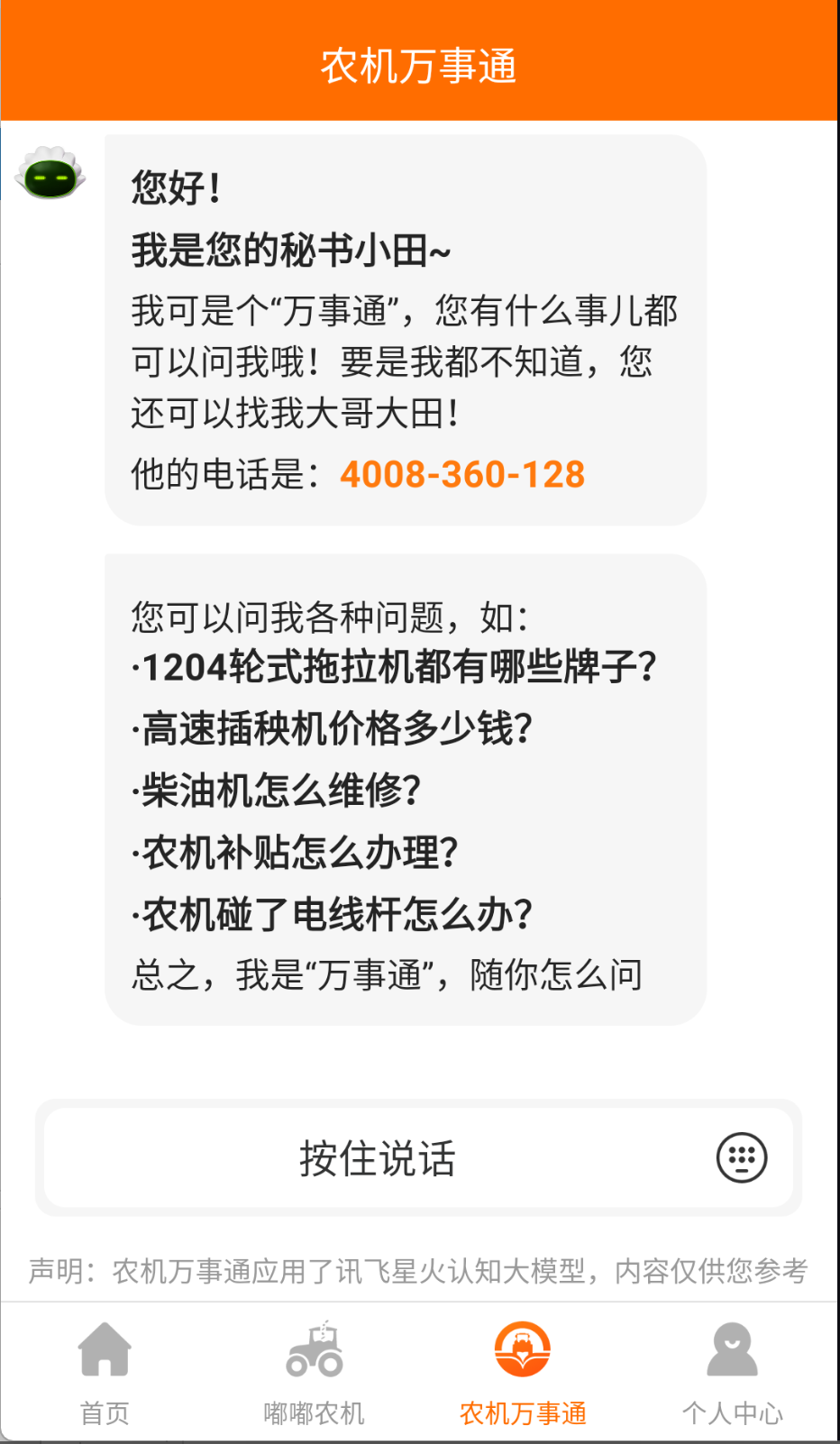The image size is (840, 1444).
Task: Ask about 1204轮式拖拉机 brands
Action: click(395, 667)
